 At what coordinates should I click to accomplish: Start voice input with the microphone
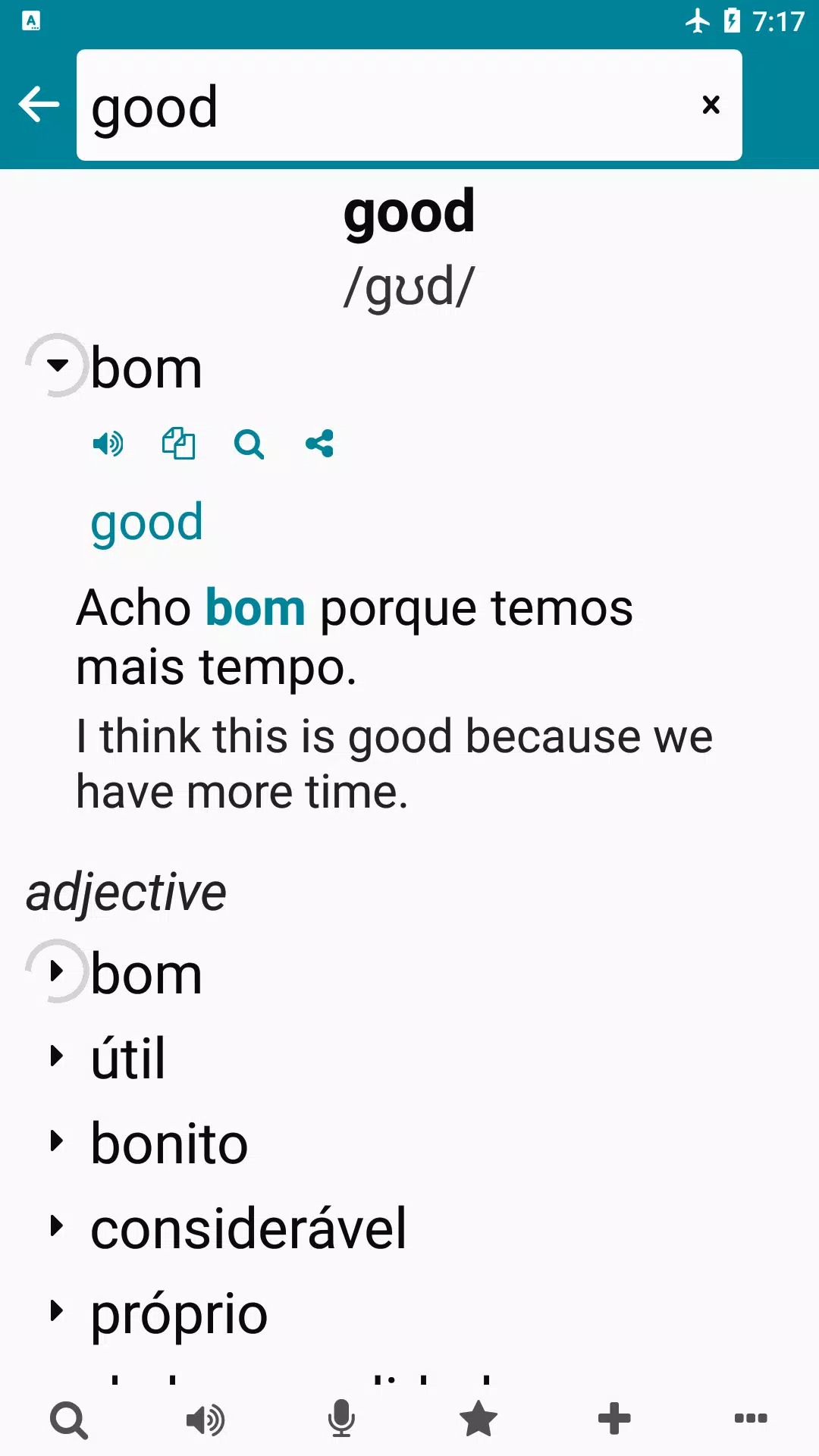coord(341,1419)
